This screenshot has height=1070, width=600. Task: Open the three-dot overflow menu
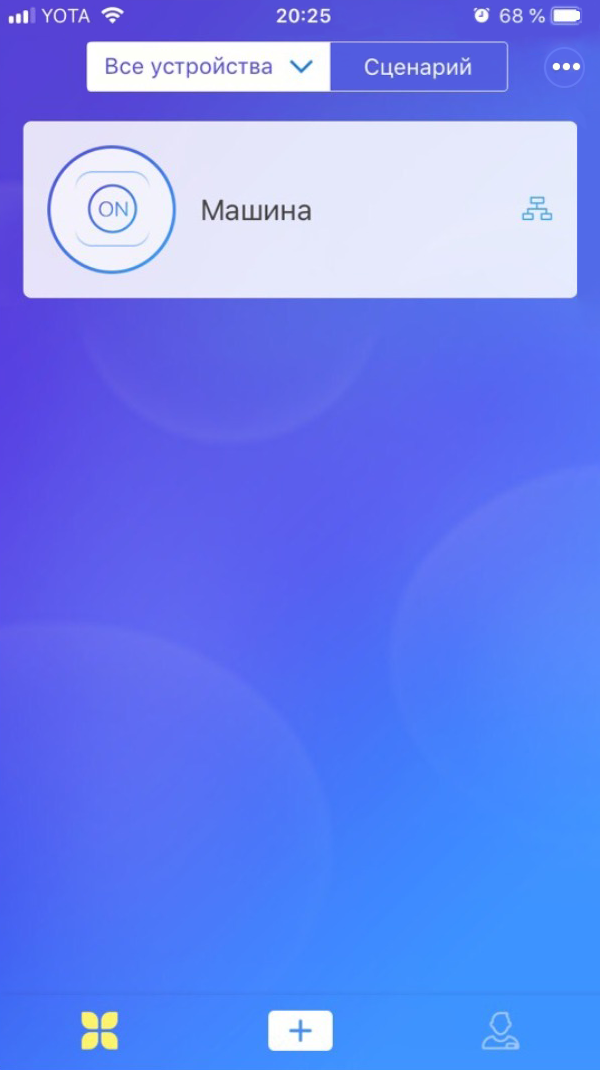566,67
